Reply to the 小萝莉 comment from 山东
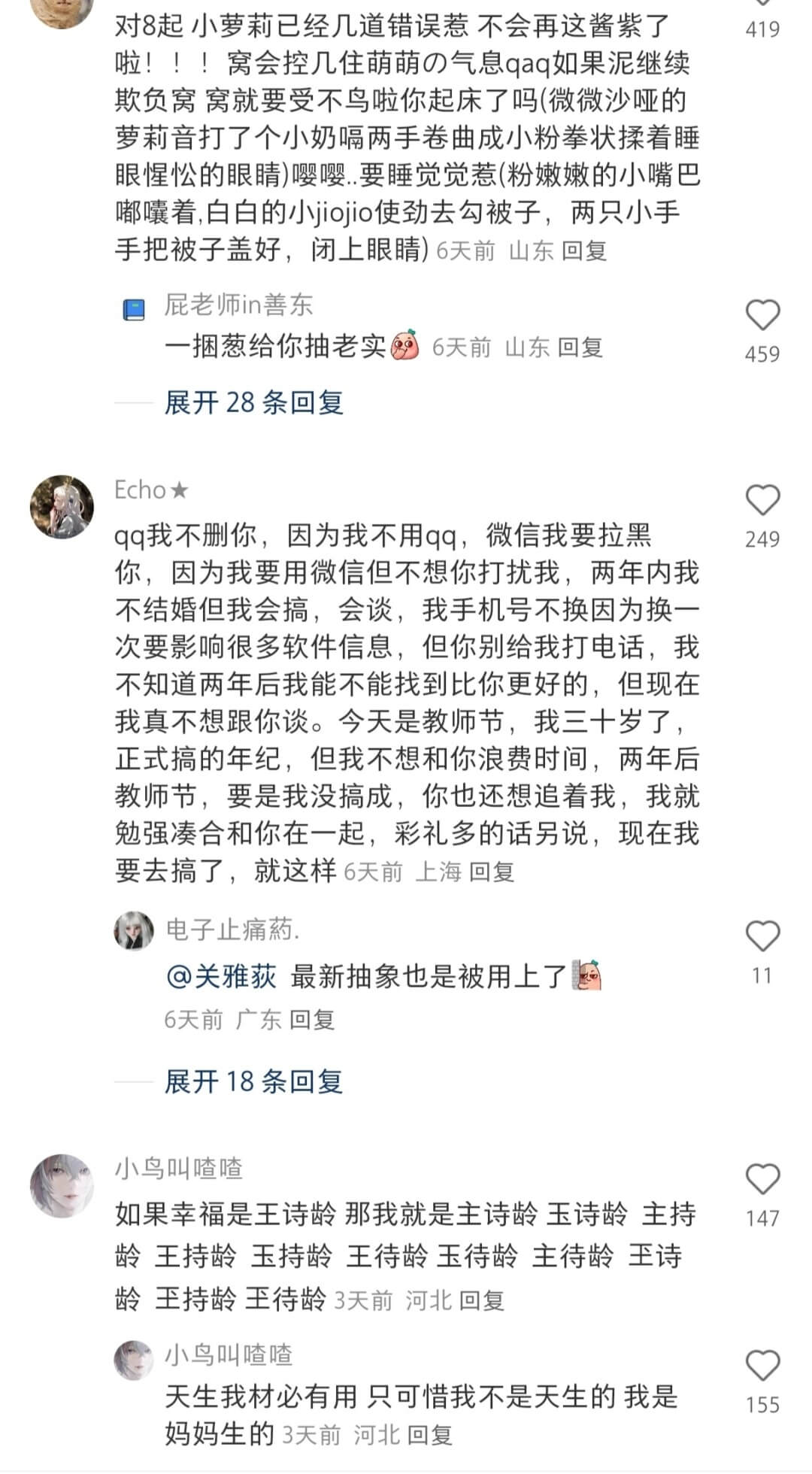The height and width of the screenshot is (1474, 812). point(584,250)
